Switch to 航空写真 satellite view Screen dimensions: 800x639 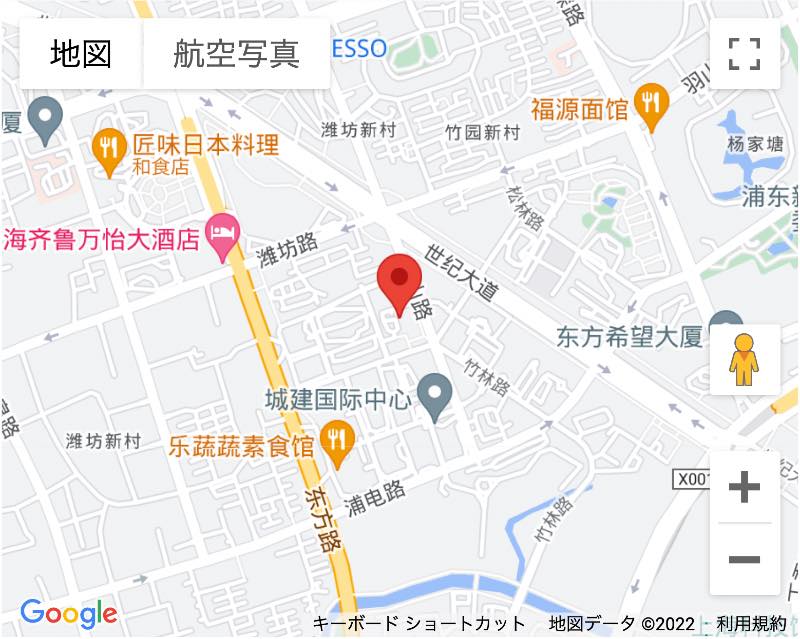pyautogui.click(x=236, y=53)
